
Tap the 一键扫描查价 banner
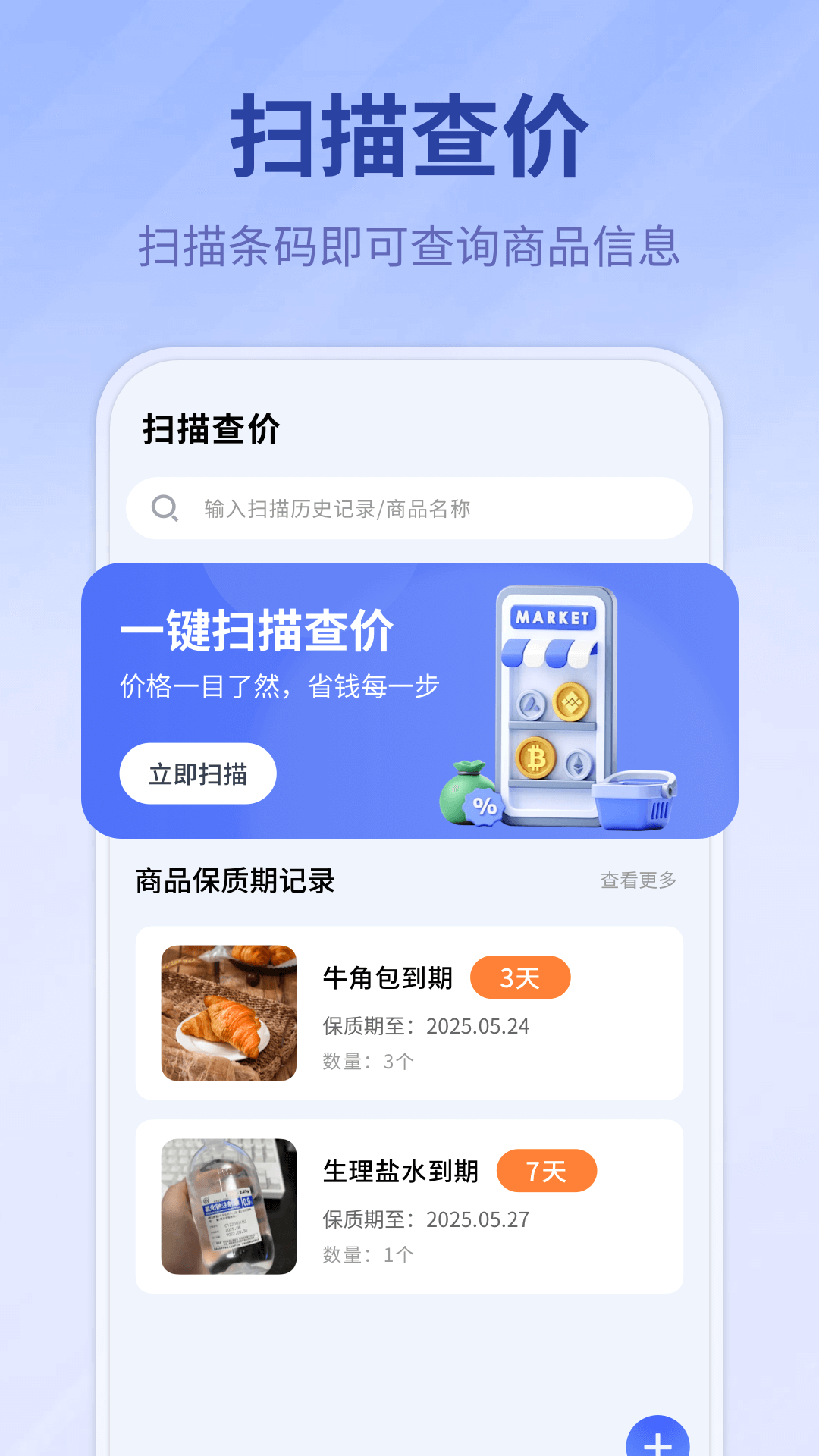click(258, 630)
